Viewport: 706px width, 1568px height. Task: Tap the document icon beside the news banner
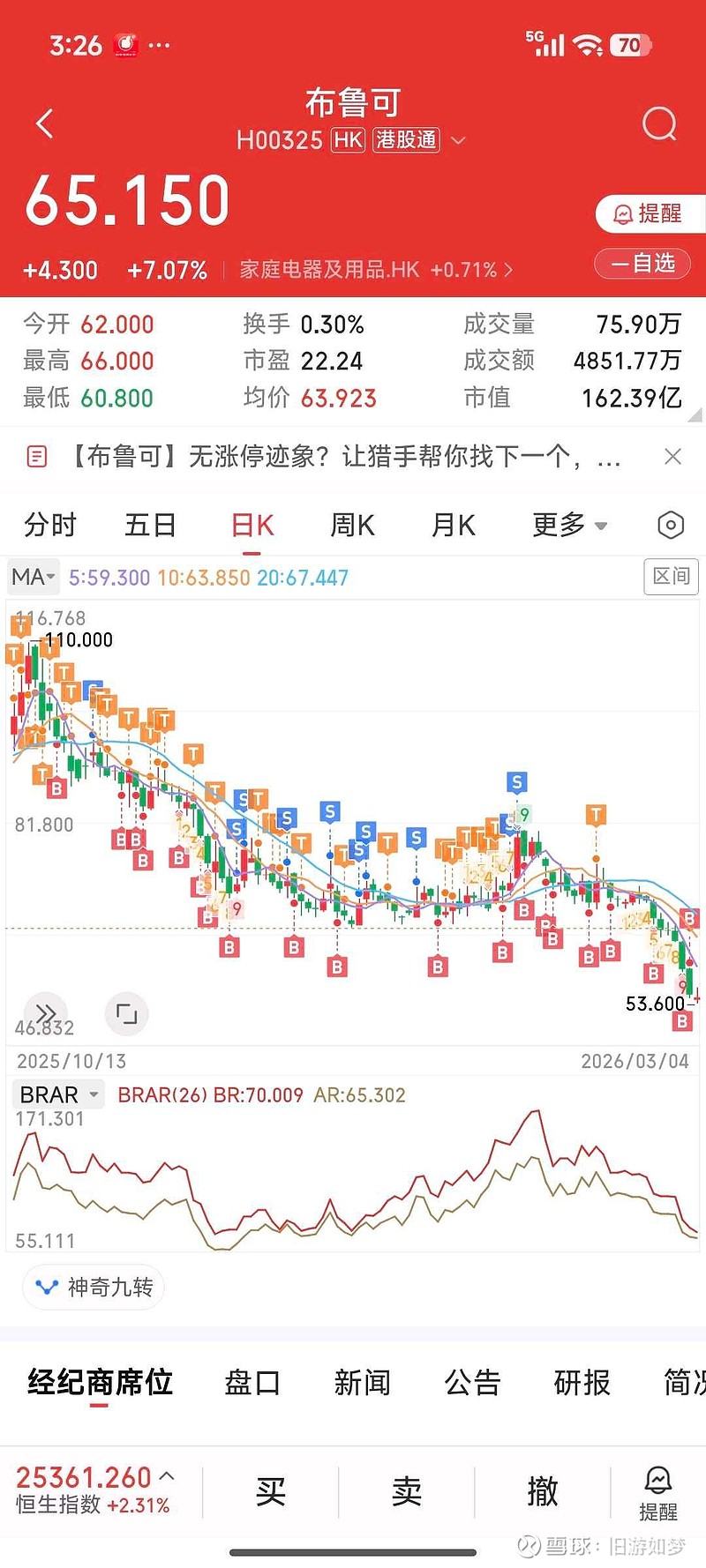[37, 457]
